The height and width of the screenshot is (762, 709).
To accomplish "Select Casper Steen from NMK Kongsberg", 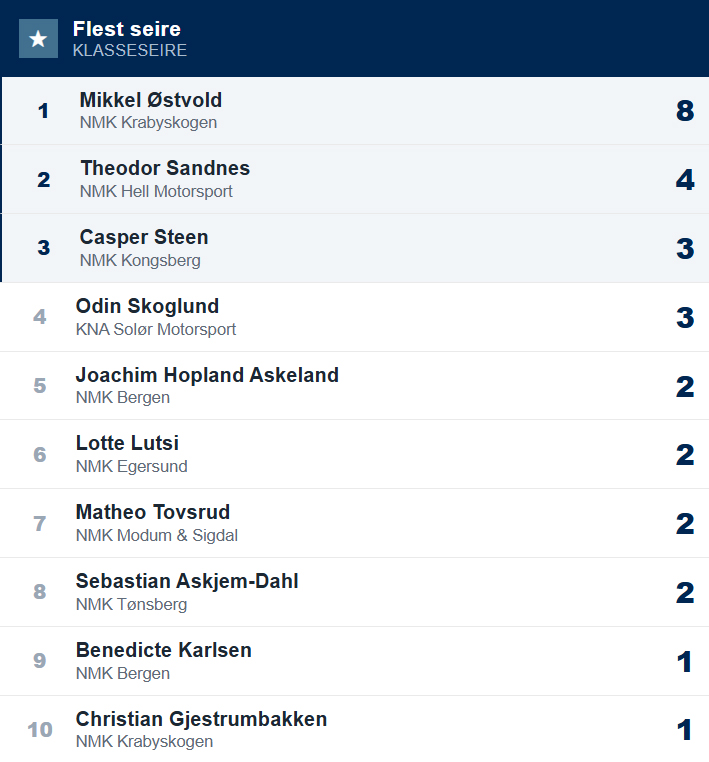I will pyautogui.click(x=355, y=248).
